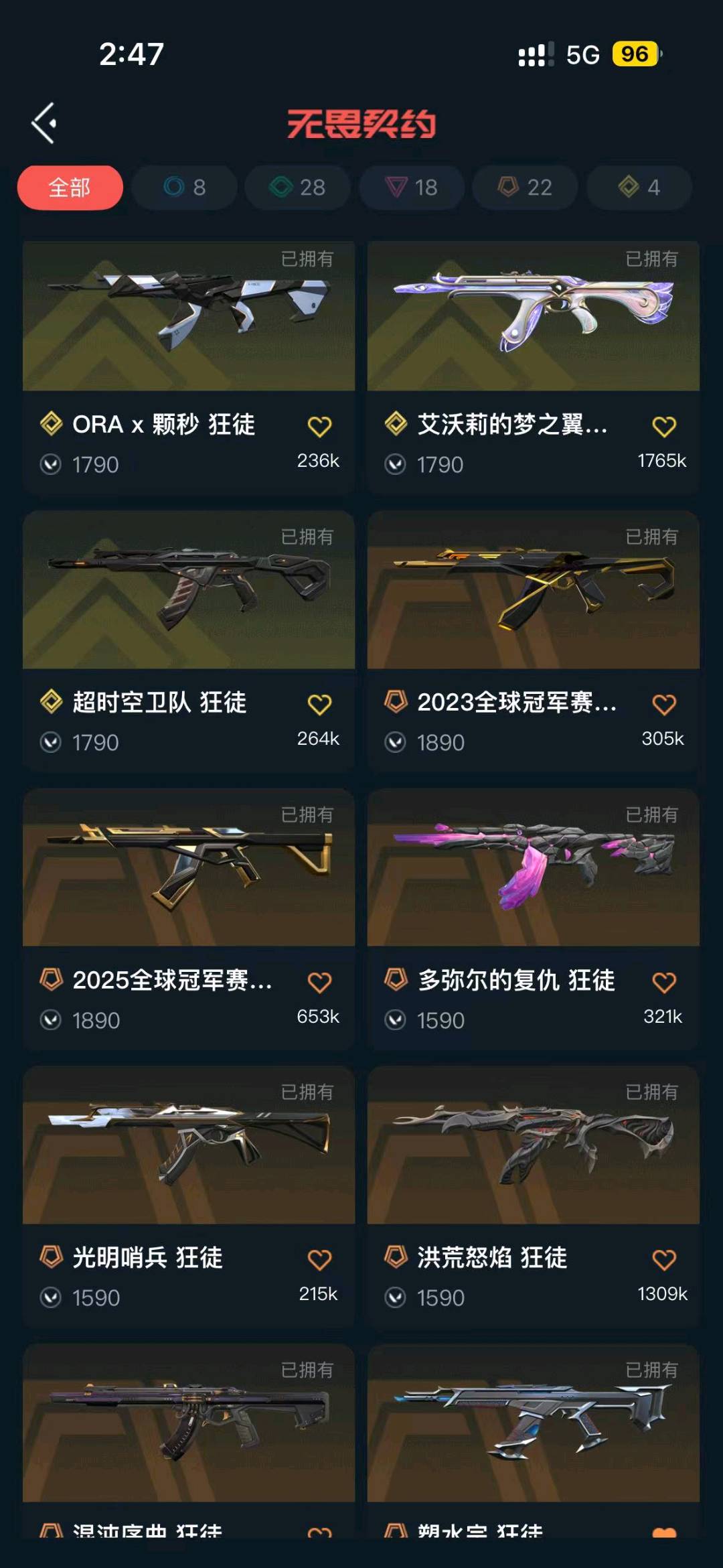Image resolution: width=723 pixels, height=1568 pixels.
Task: Like the 多弥尔的复仇 狂徒 skin
Action: pos(664,983)
